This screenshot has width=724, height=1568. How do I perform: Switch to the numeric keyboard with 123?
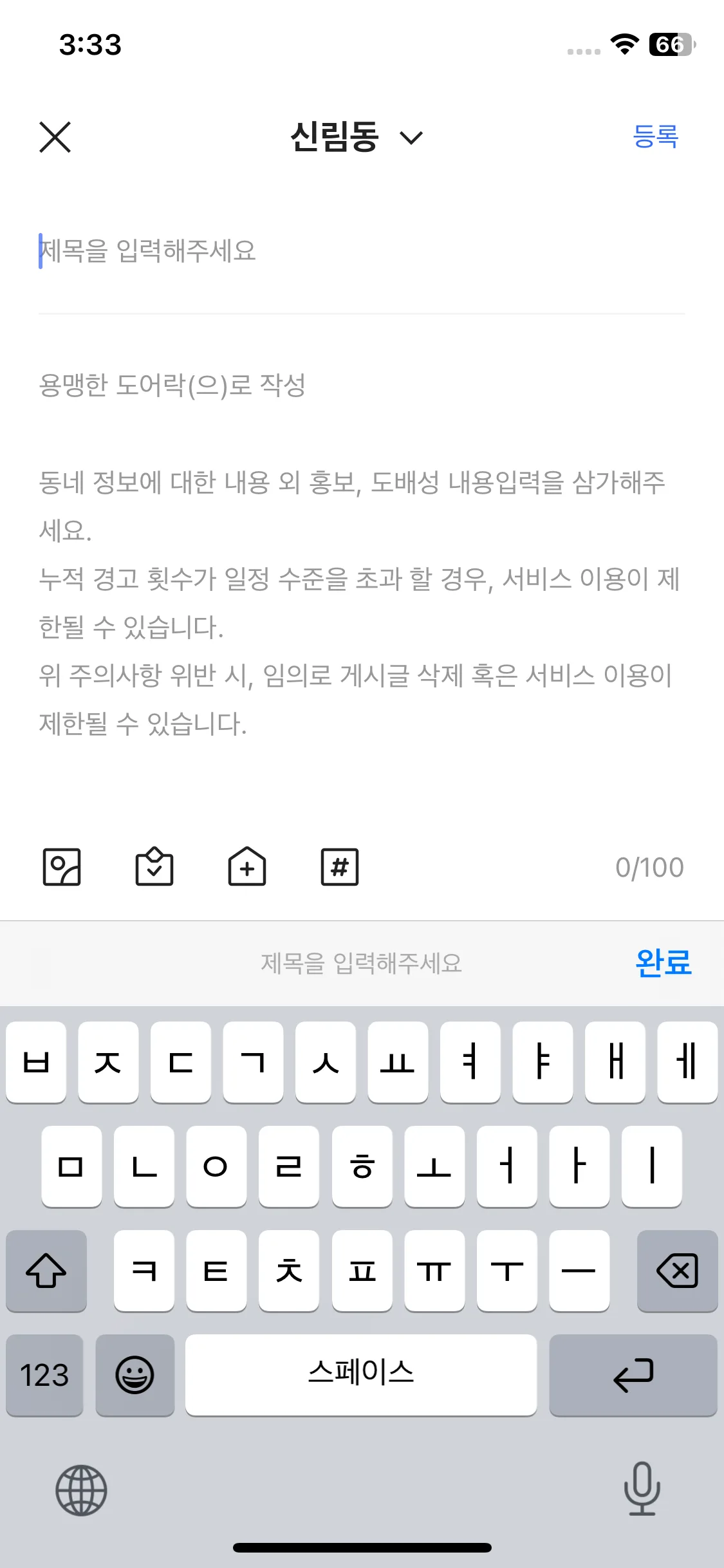point(44,1376)
